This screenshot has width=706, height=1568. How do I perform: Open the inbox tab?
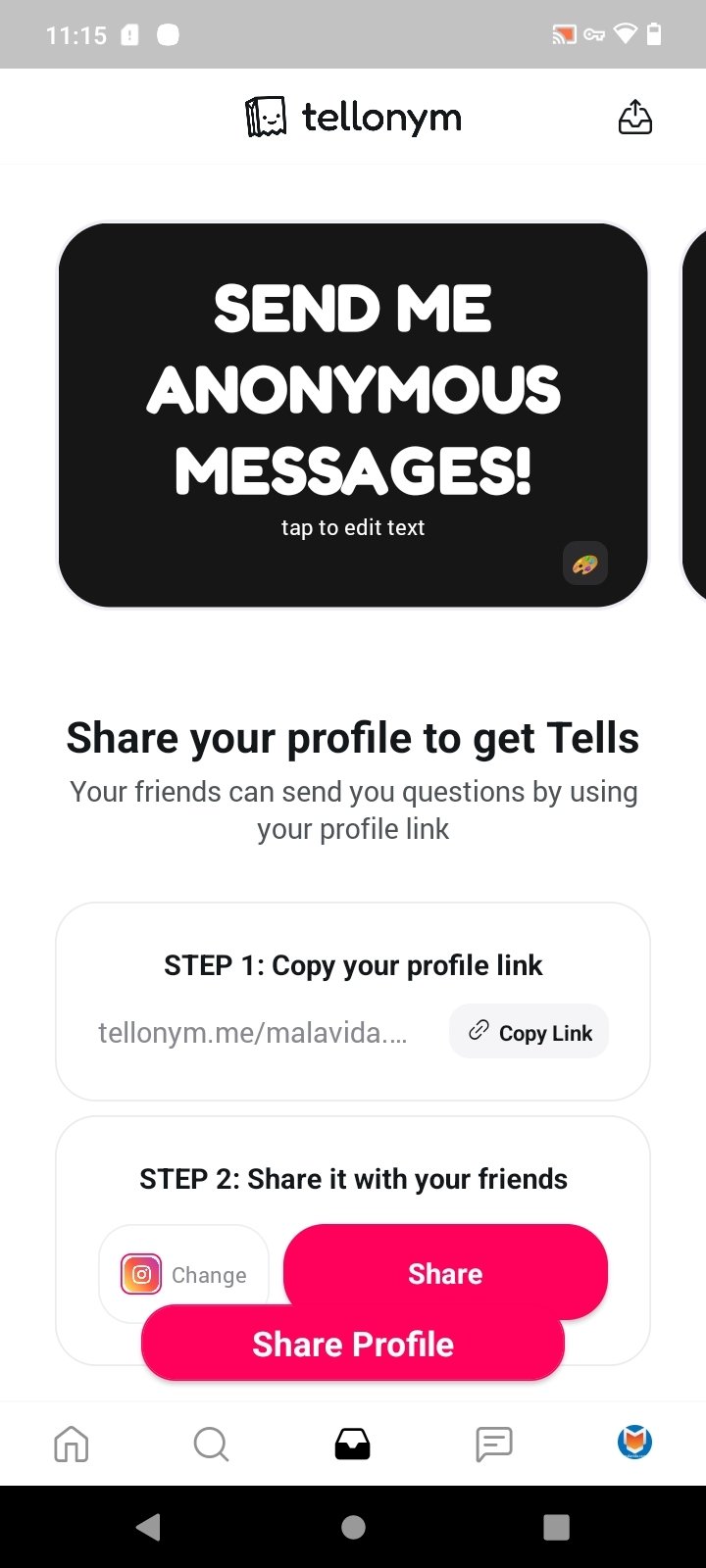tap(352, 1444)
